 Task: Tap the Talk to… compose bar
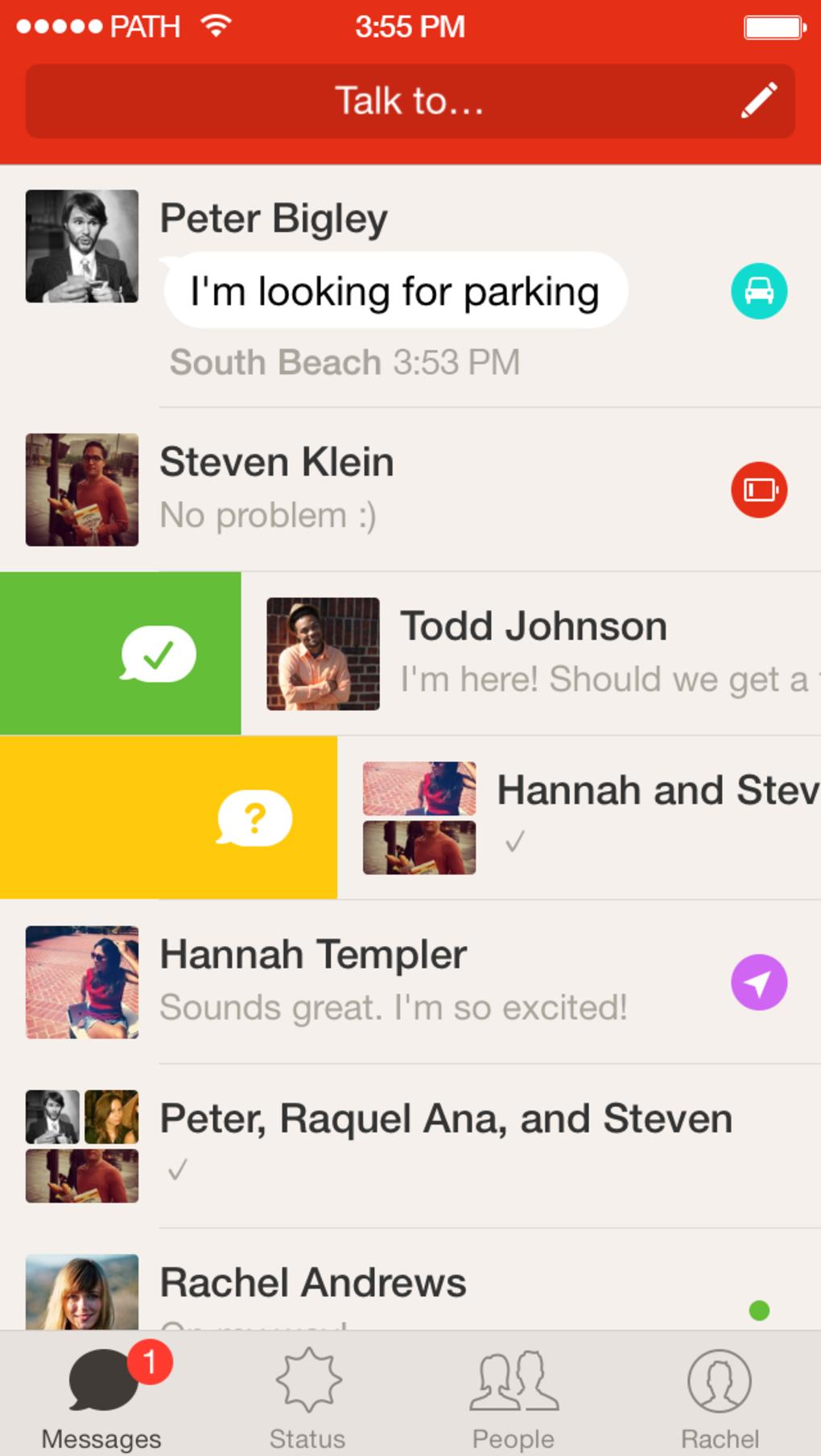[410, 101]
